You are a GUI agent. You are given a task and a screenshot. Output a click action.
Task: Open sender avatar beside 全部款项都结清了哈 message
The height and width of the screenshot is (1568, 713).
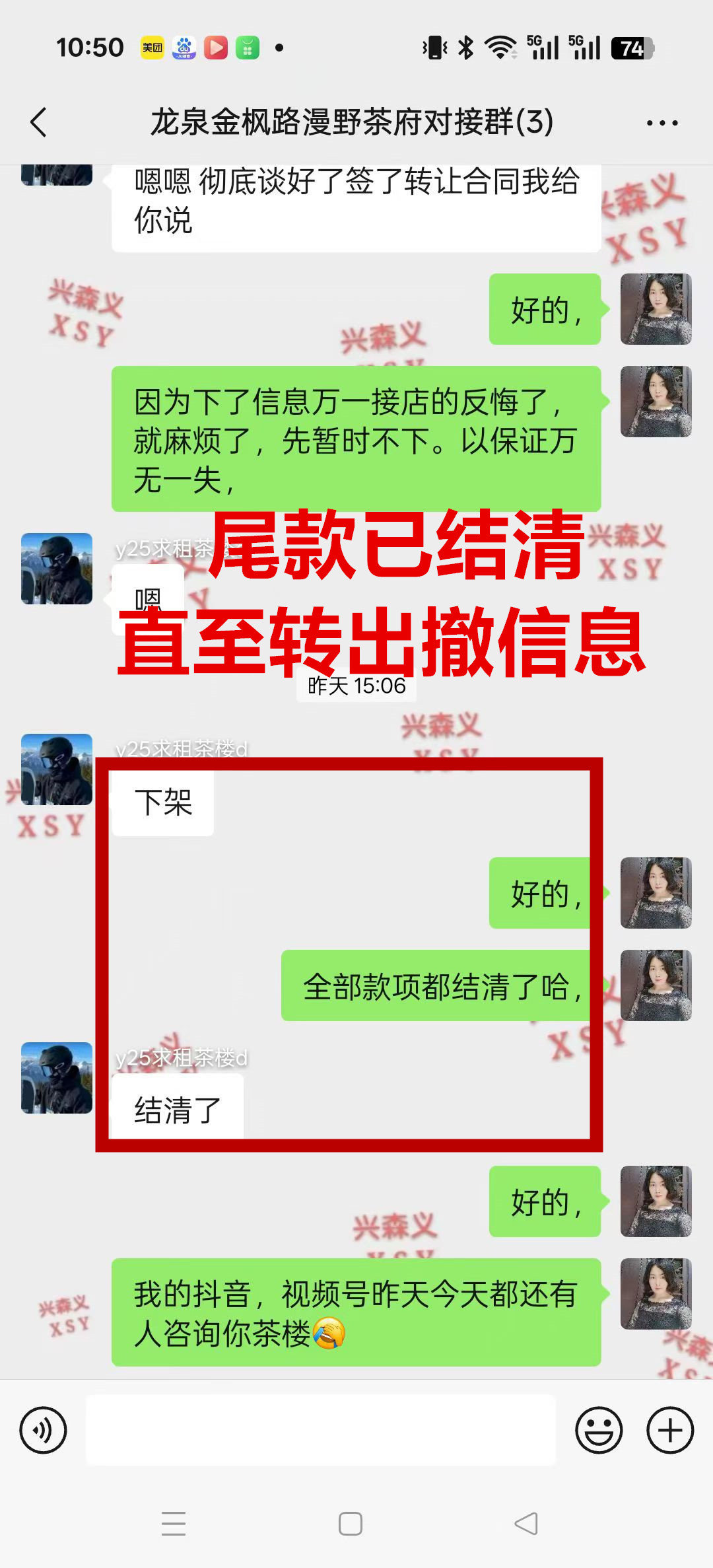point(656,985)
